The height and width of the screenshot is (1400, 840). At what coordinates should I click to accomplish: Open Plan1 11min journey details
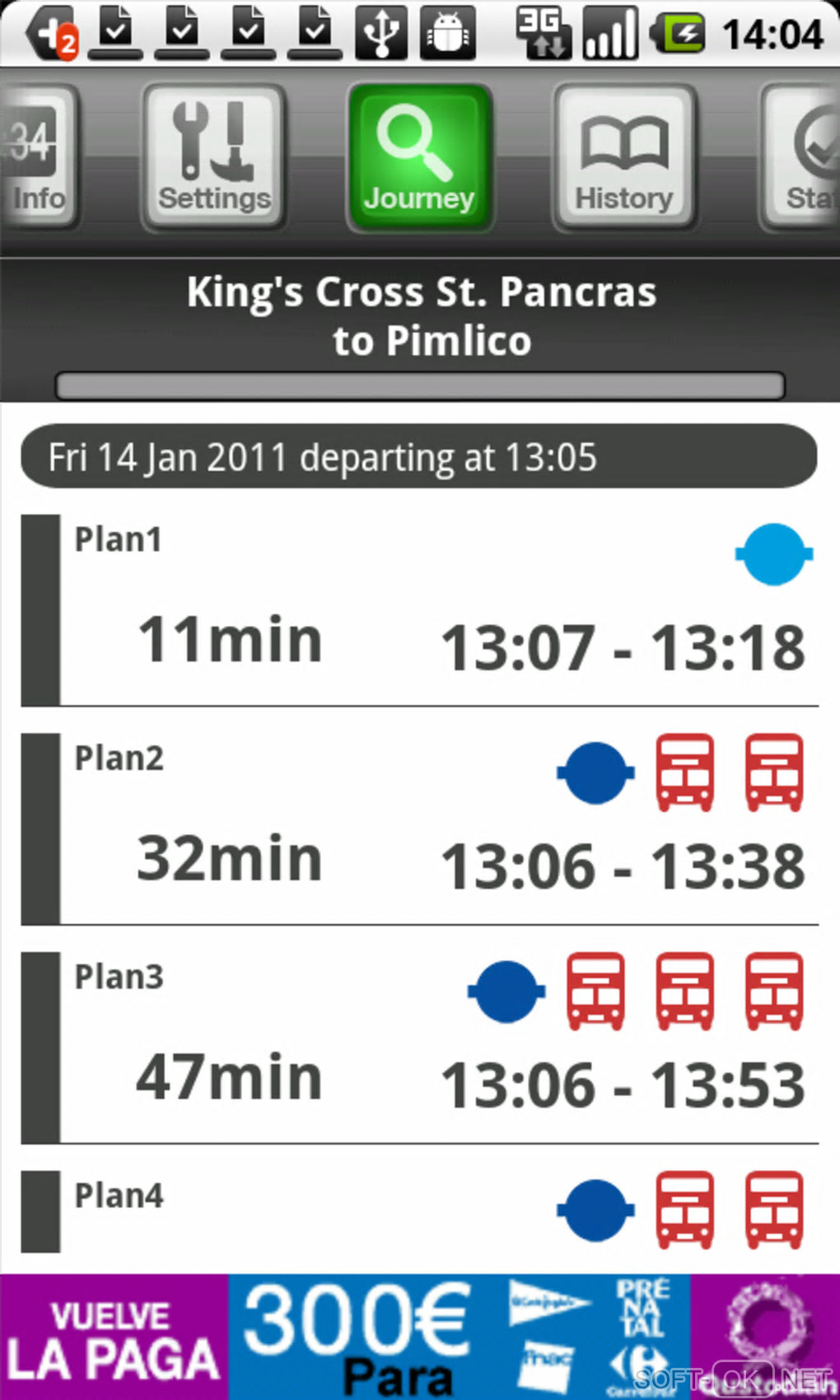tap(420, 610)
